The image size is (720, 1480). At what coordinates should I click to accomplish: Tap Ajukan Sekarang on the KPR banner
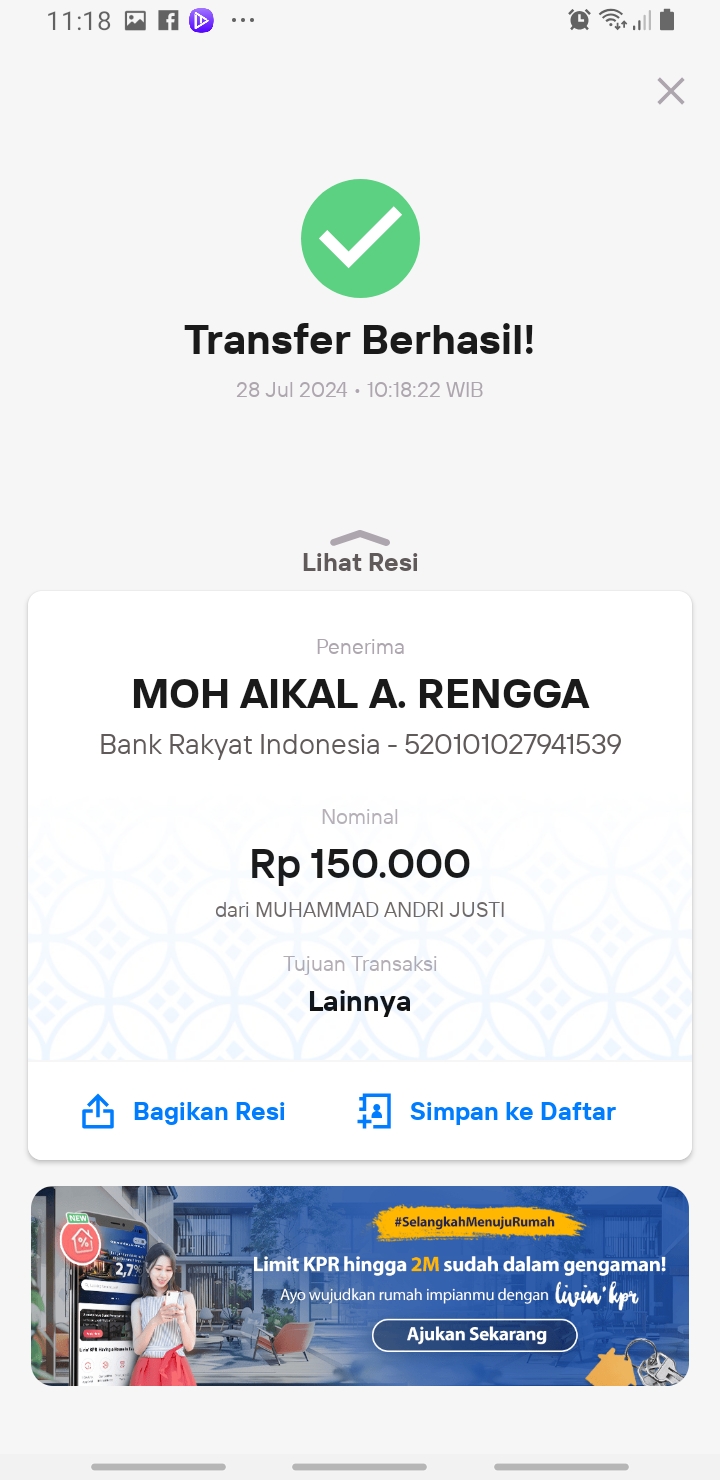[x=476, y=1334]
